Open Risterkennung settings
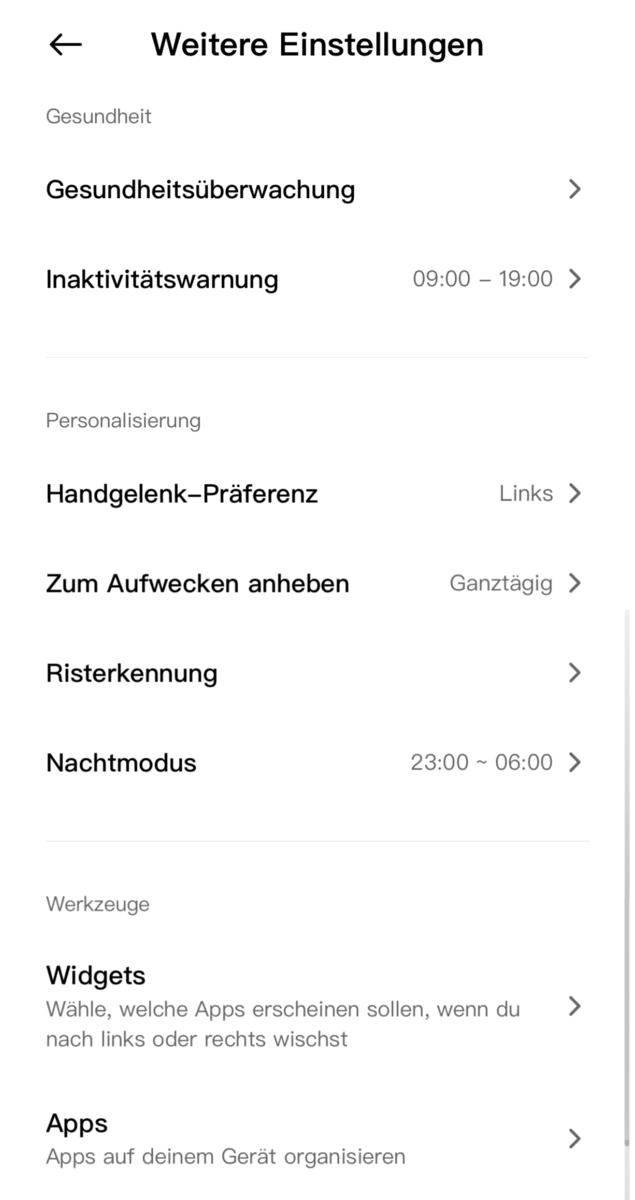 pyautogui.click(x=316, y=673)
